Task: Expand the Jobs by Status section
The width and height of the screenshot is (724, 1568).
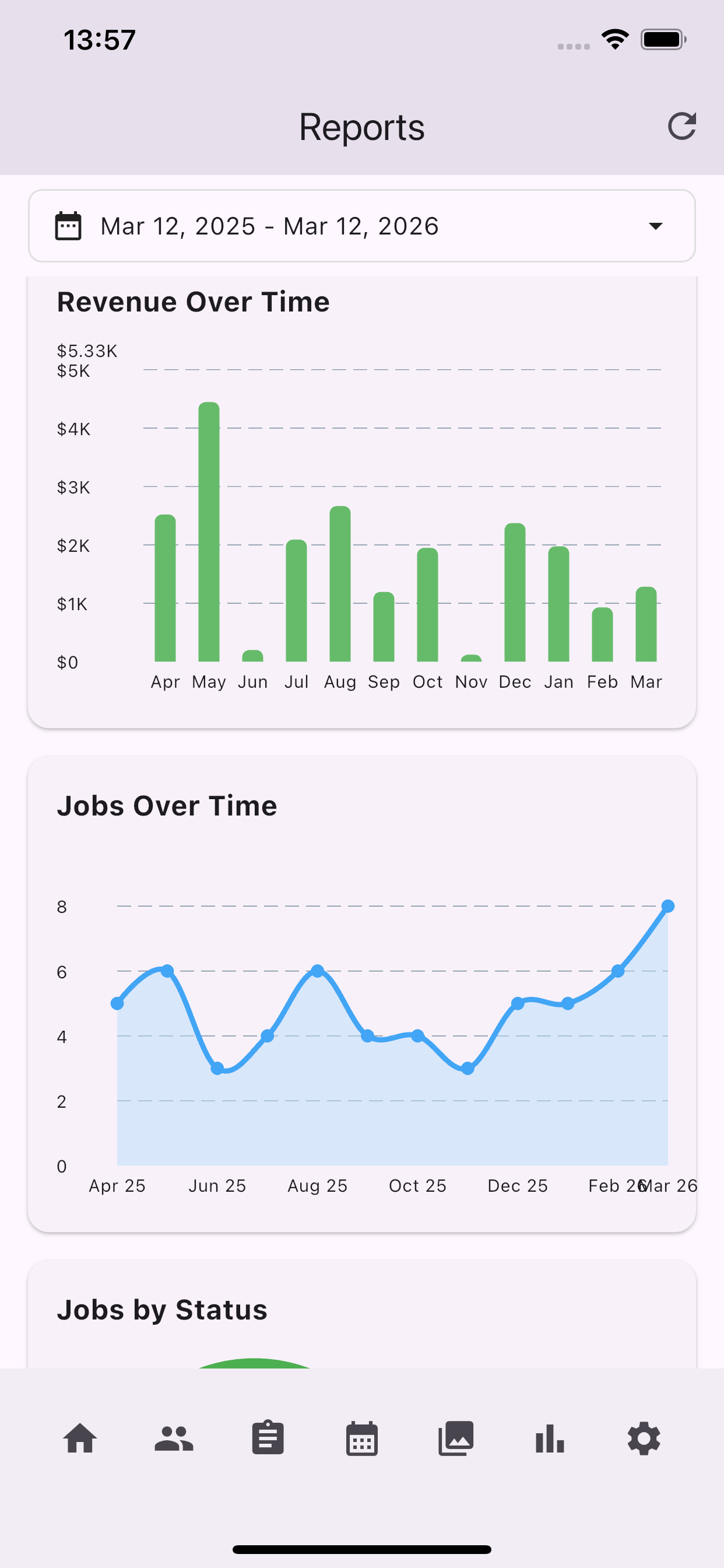Action: coord(161,1310)
